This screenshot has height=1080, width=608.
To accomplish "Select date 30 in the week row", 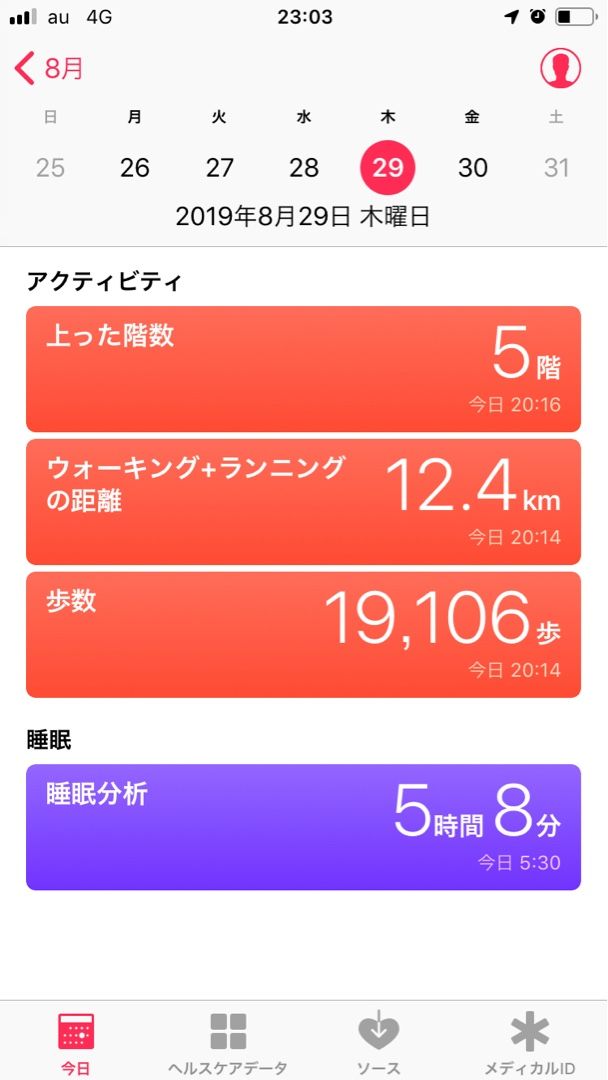I will tap(472, 167).
